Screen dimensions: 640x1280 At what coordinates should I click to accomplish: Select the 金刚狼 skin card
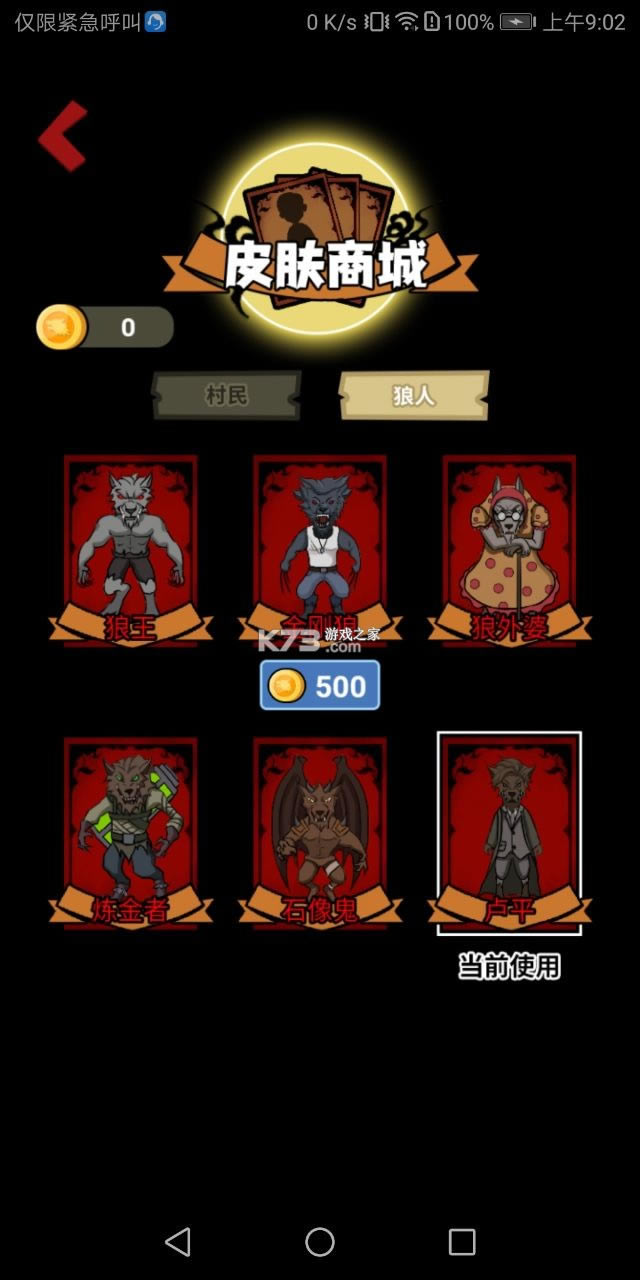pos(320,545)
